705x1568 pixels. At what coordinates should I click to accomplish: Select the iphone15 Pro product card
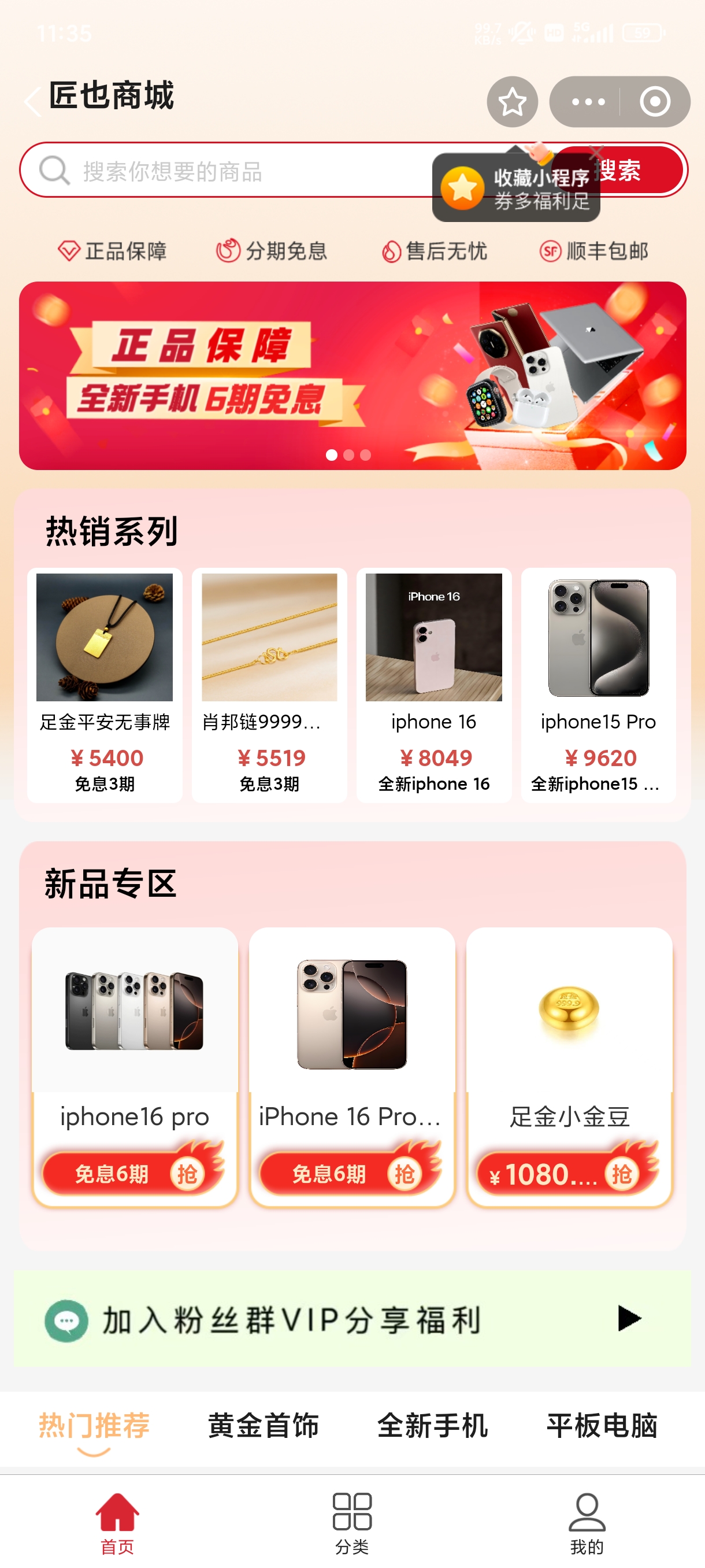598,685
